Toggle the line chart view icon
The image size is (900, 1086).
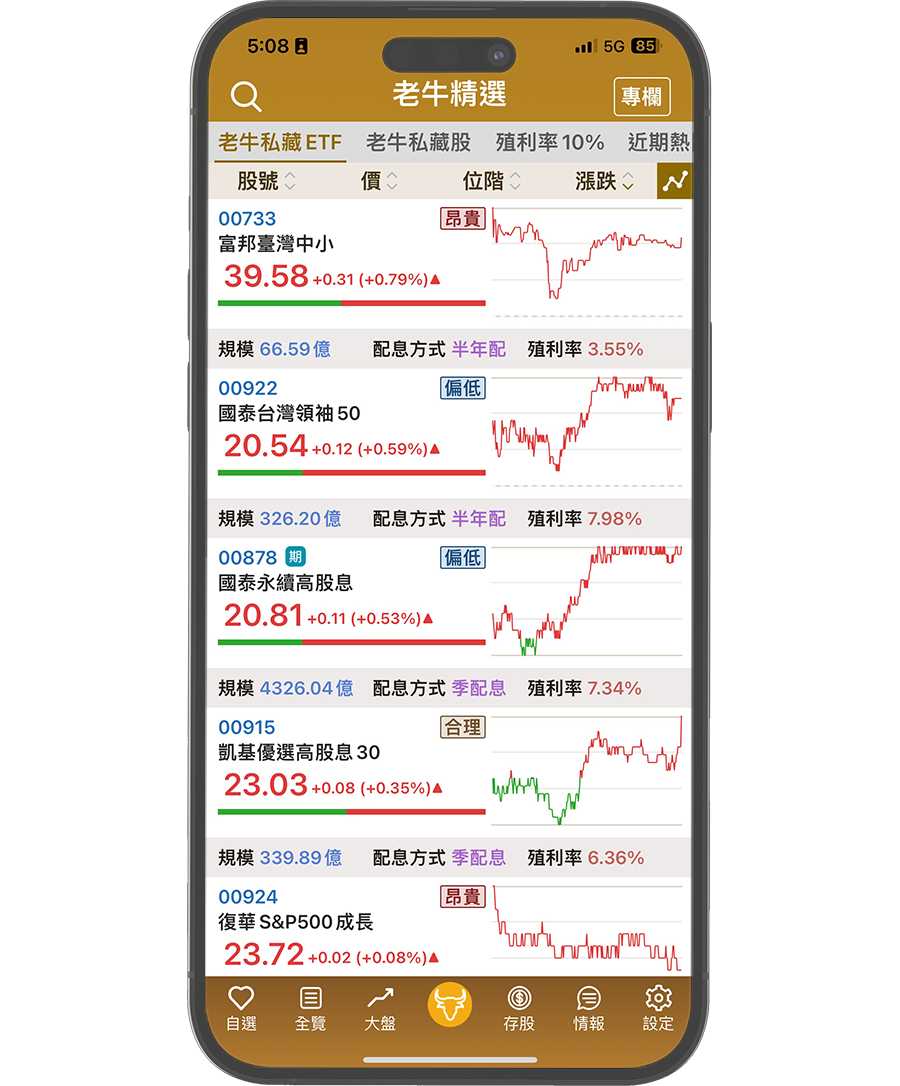pos(674,181)
